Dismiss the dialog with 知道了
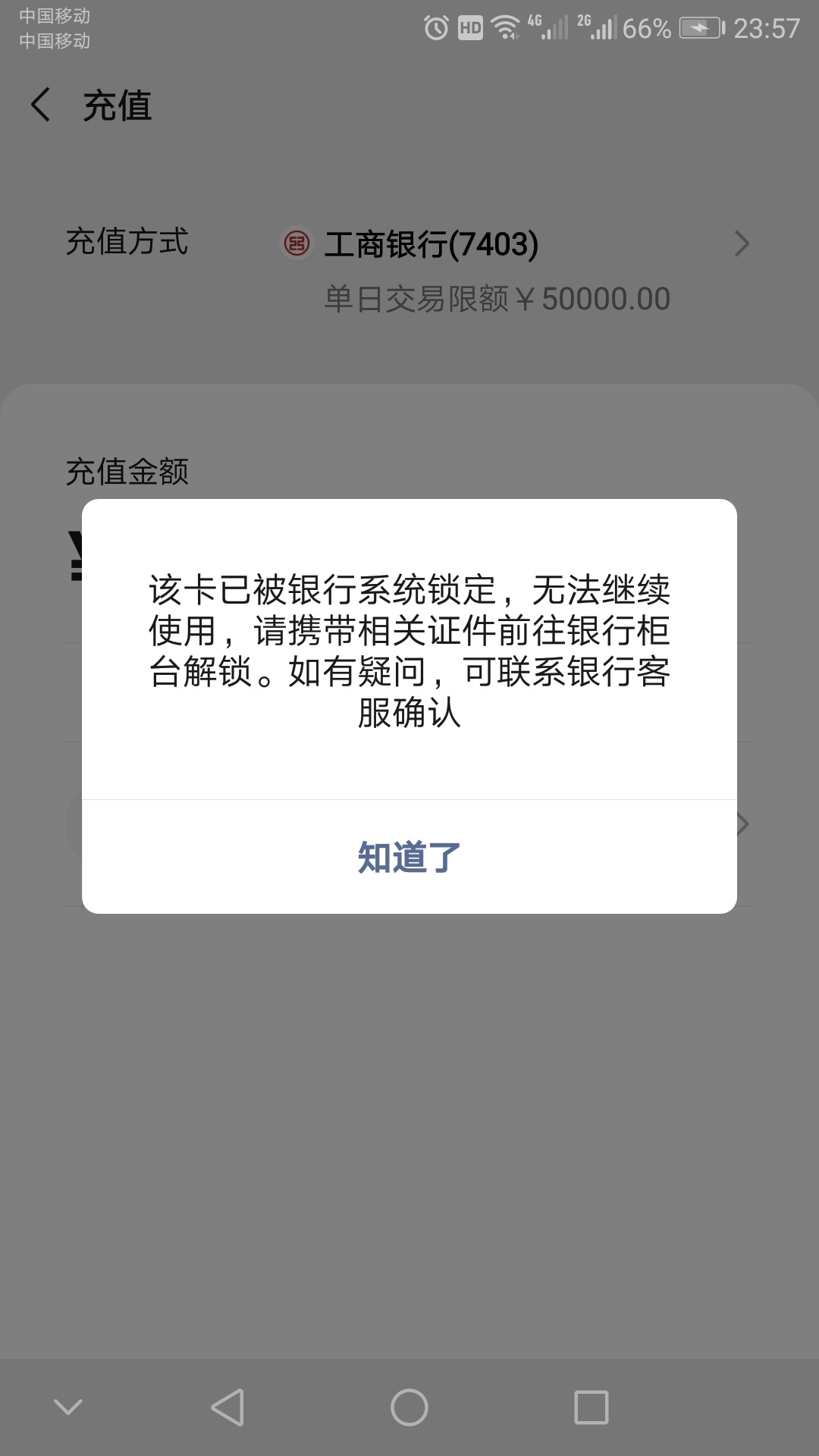819x1456 pixels. 409,857
